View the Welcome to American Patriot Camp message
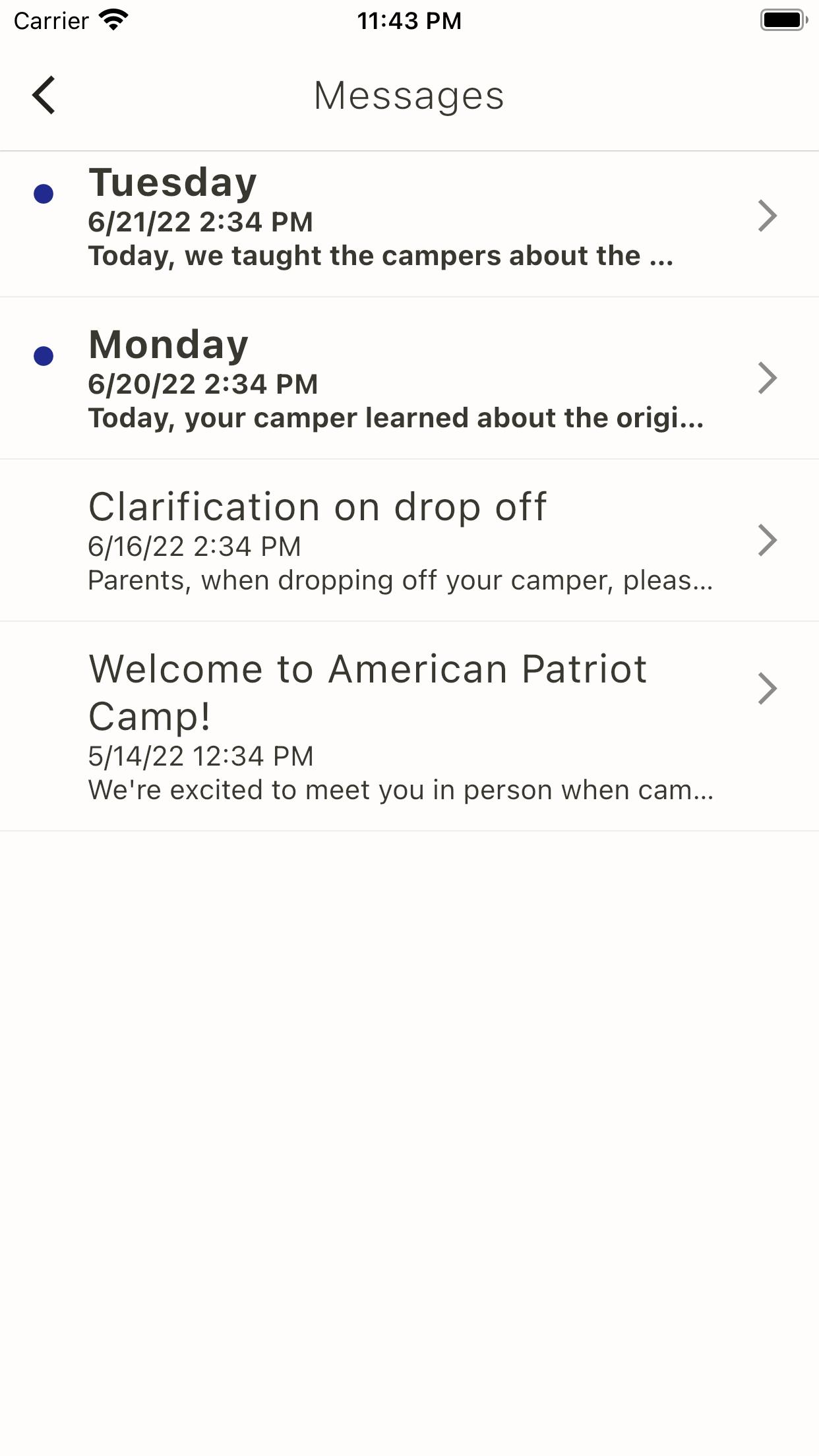This screenshot has height=1456, width=819. [409, 727]
